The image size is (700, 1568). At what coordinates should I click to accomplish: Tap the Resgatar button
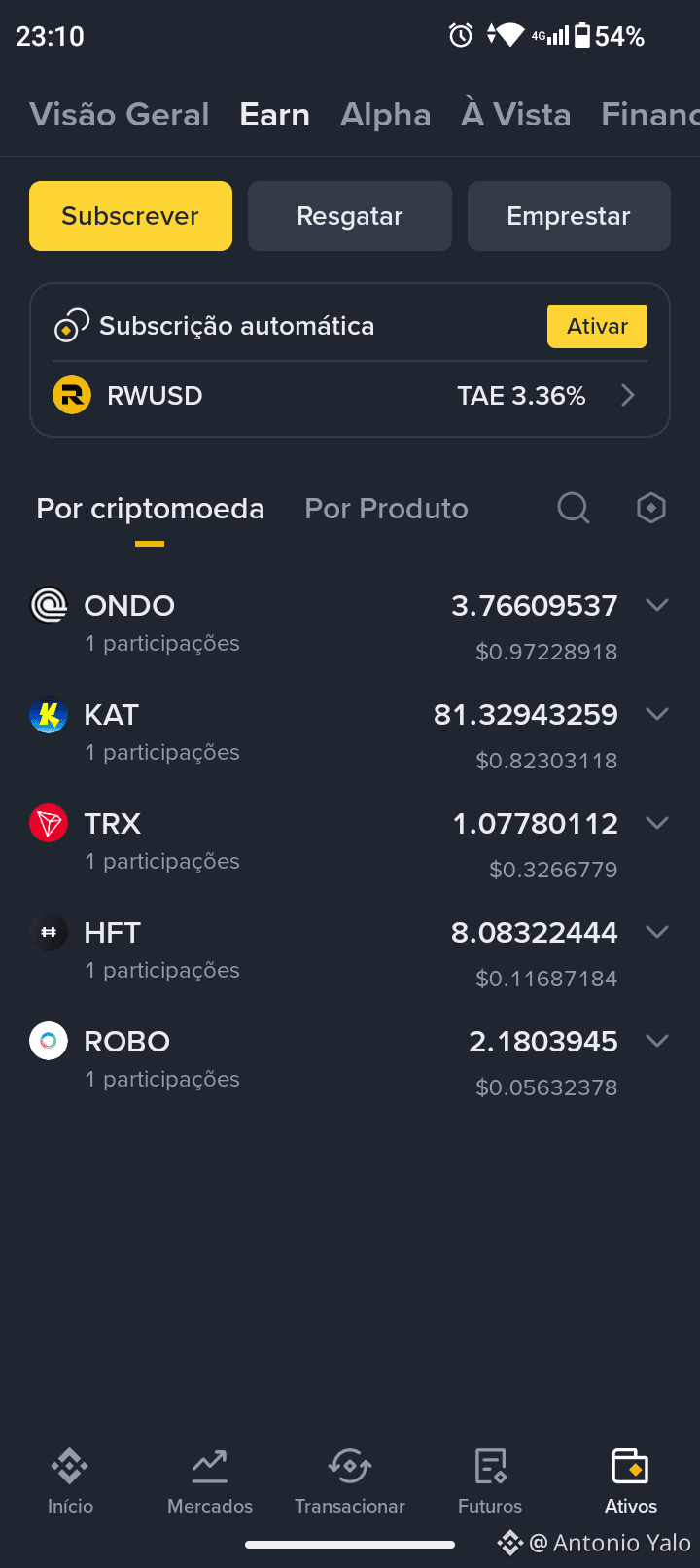click(350, 216)
